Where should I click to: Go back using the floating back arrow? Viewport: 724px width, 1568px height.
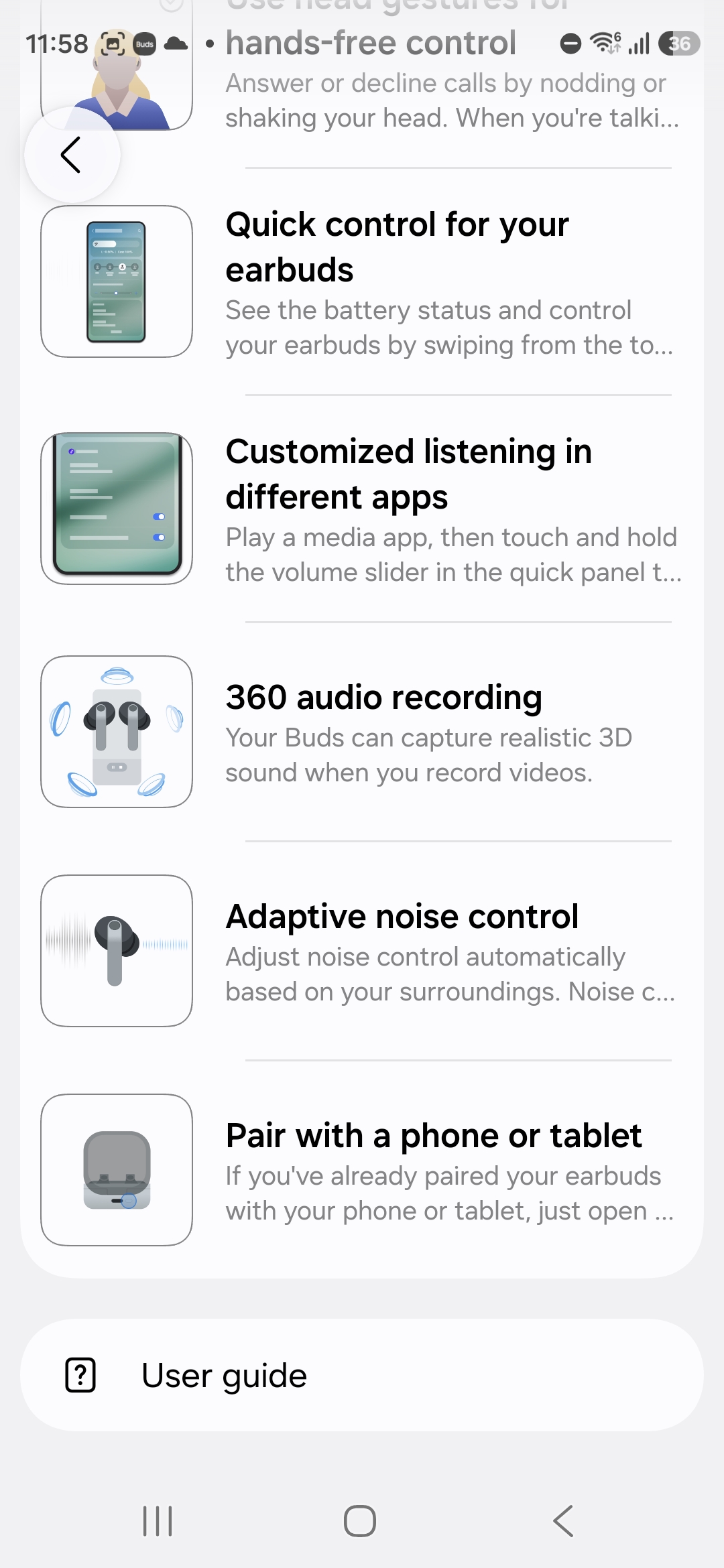point(72,155)
